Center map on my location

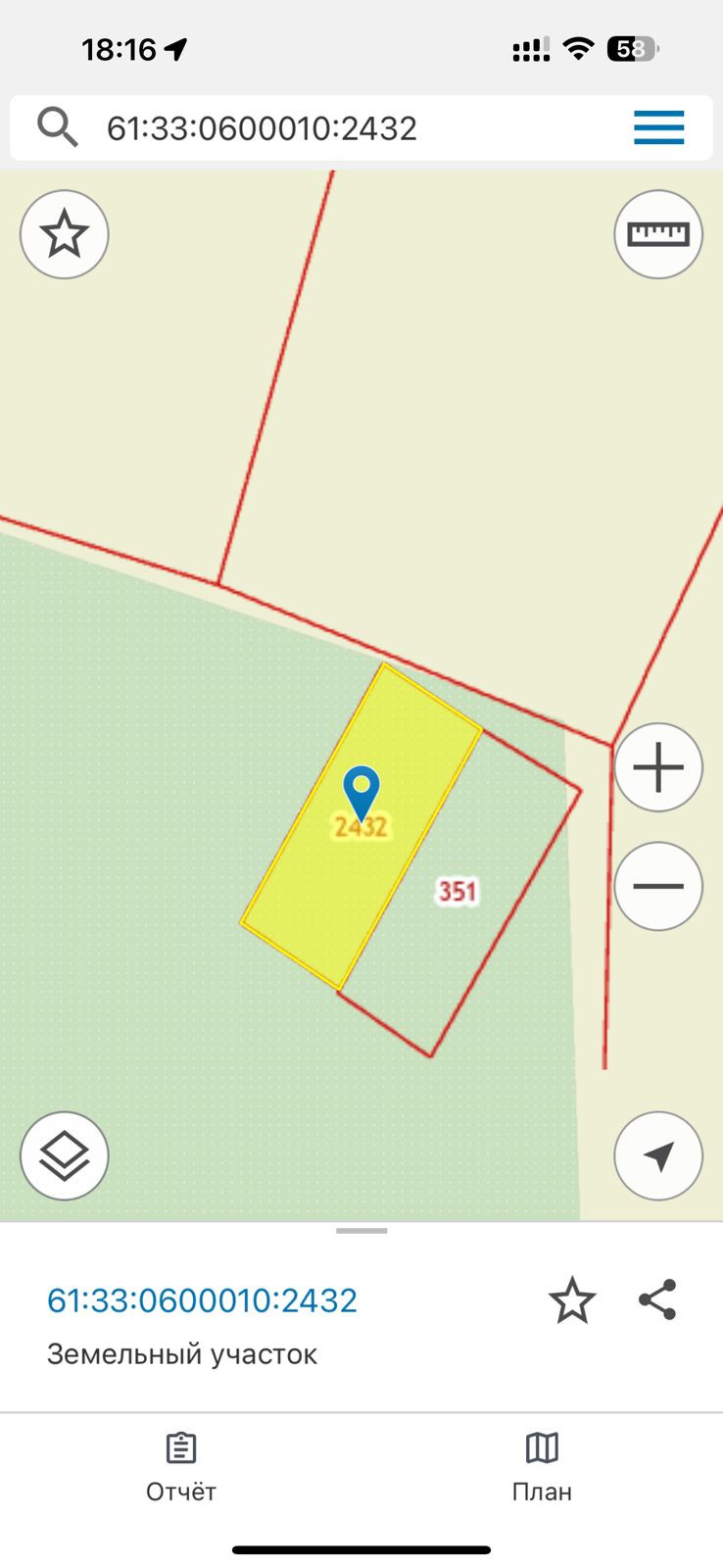pos(658,1155)
